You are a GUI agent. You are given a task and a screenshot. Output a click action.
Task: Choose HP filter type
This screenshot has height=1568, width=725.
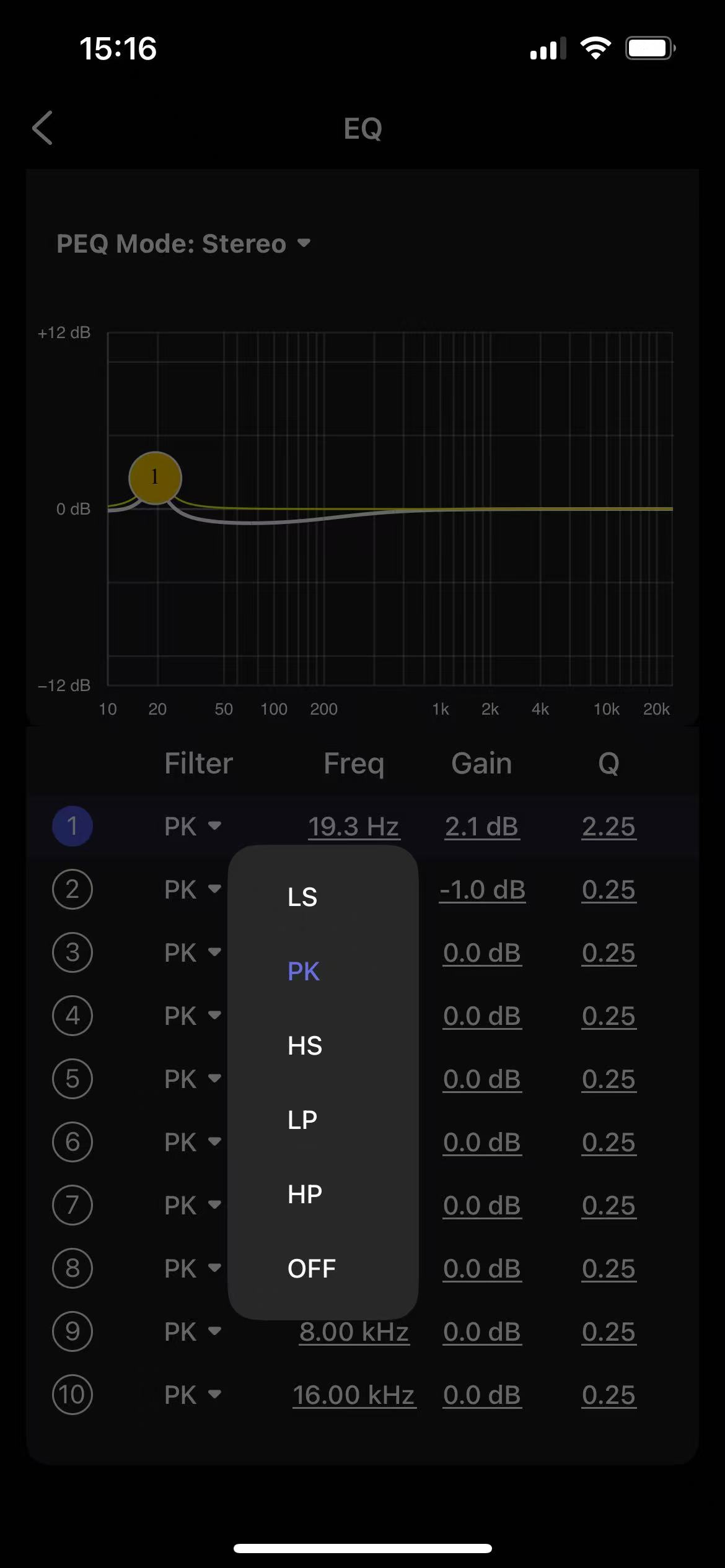click(304, 1194)
